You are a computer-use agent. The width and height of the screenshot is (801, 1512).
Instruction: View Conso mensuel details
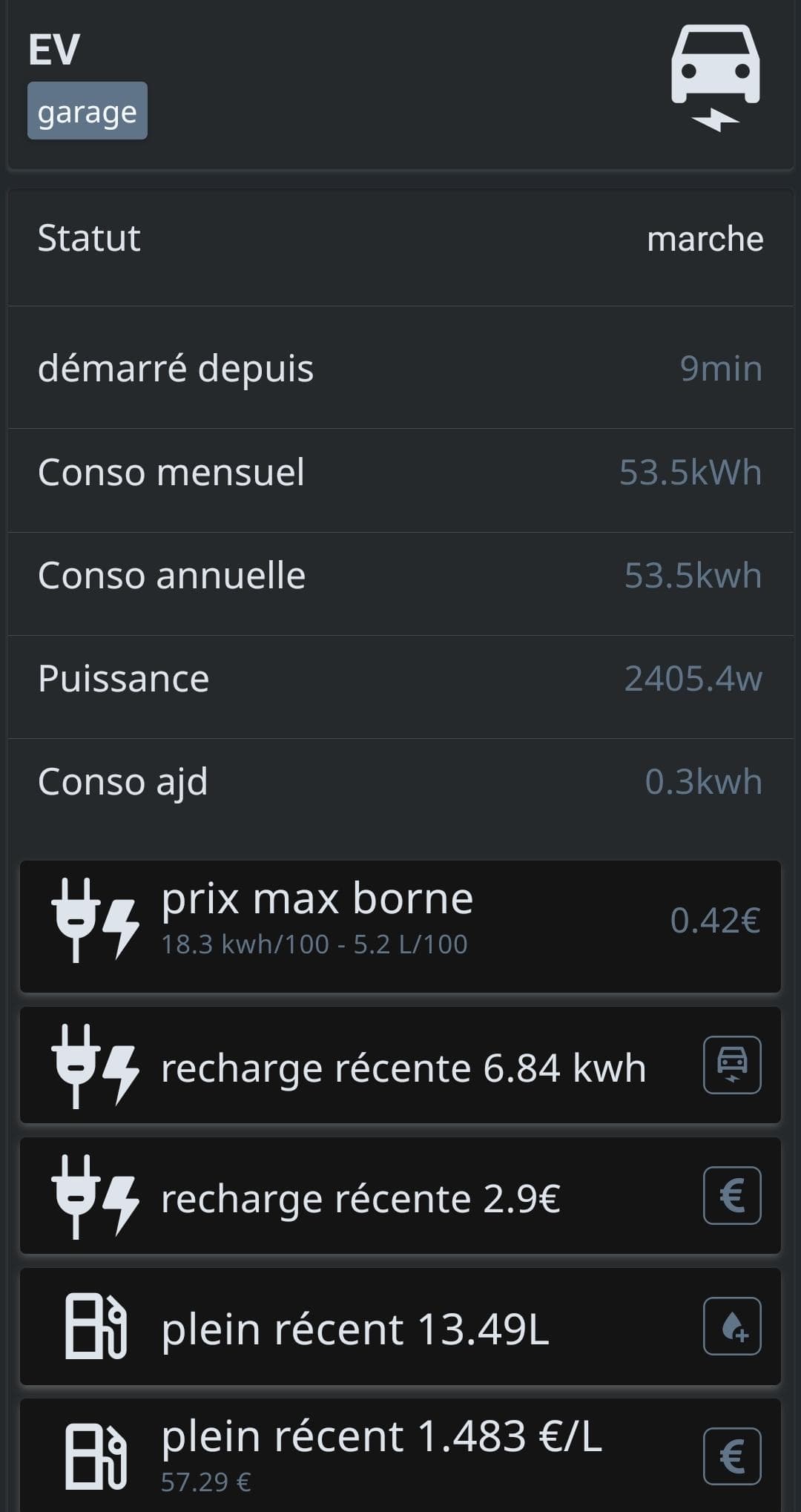tap(400, 473)
